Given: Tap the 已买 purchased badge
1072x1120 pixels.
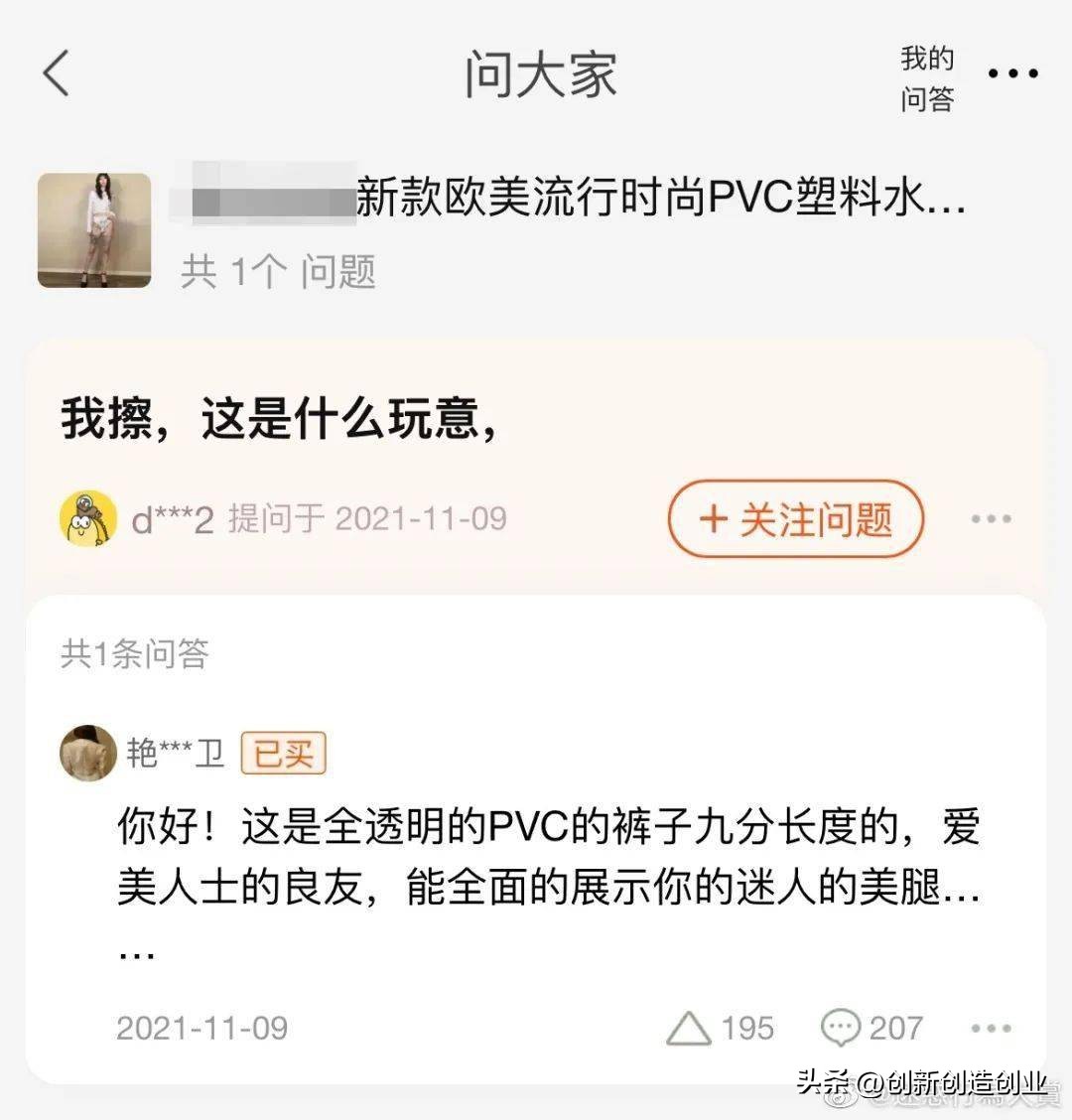Looking at the screenshot, I should coord(282,753).
